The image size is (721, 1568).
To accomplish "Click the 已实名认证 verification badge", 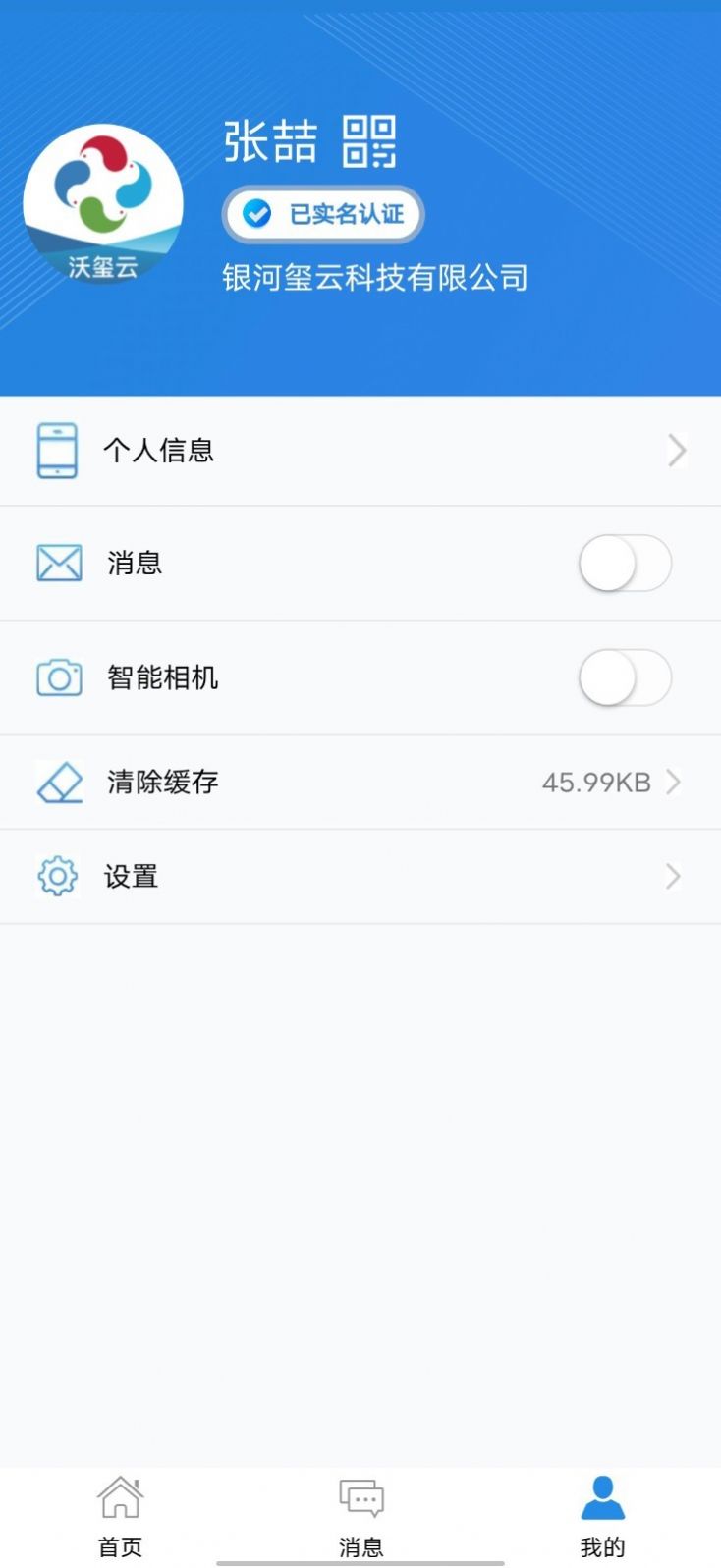I will (322, 214).
